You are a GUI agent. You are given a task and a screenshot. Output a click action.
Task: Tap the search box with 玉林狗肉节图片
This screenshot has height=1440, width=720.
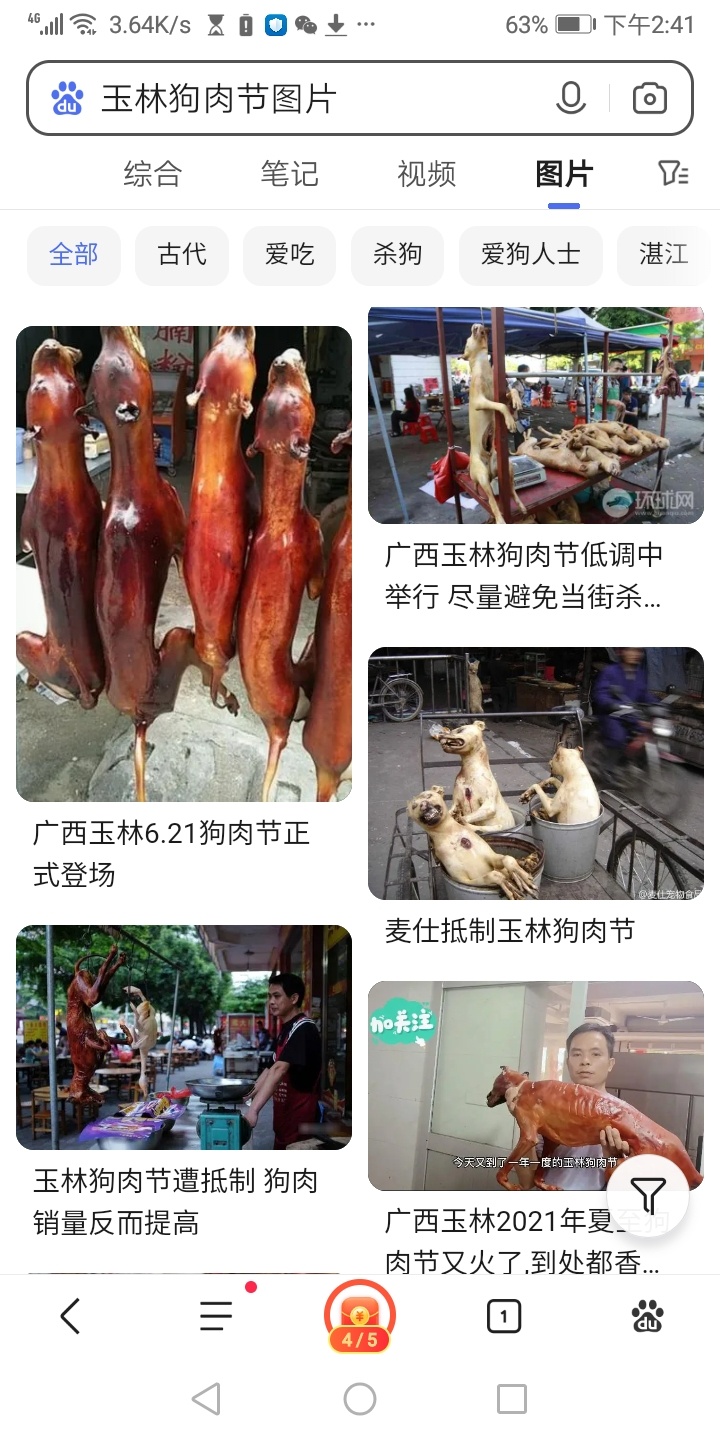tap(300, 99)
